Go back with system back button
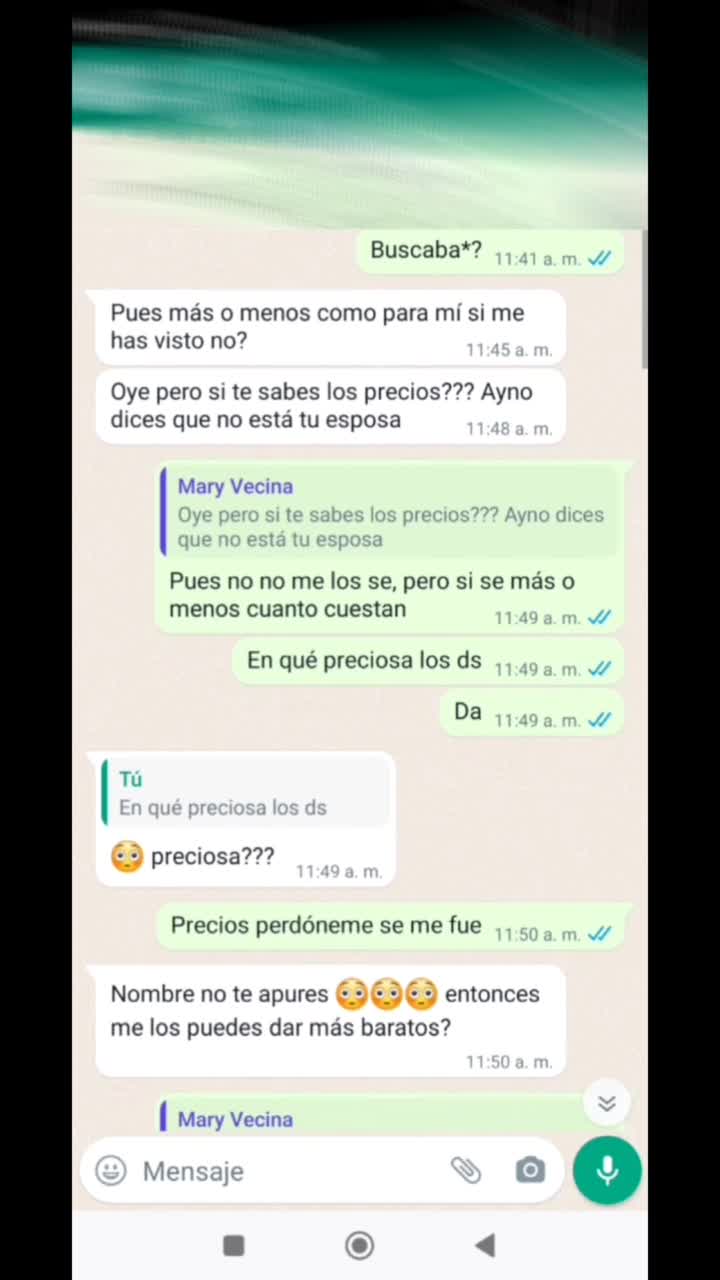720x1280 pixels. [x=485, y=1245]
